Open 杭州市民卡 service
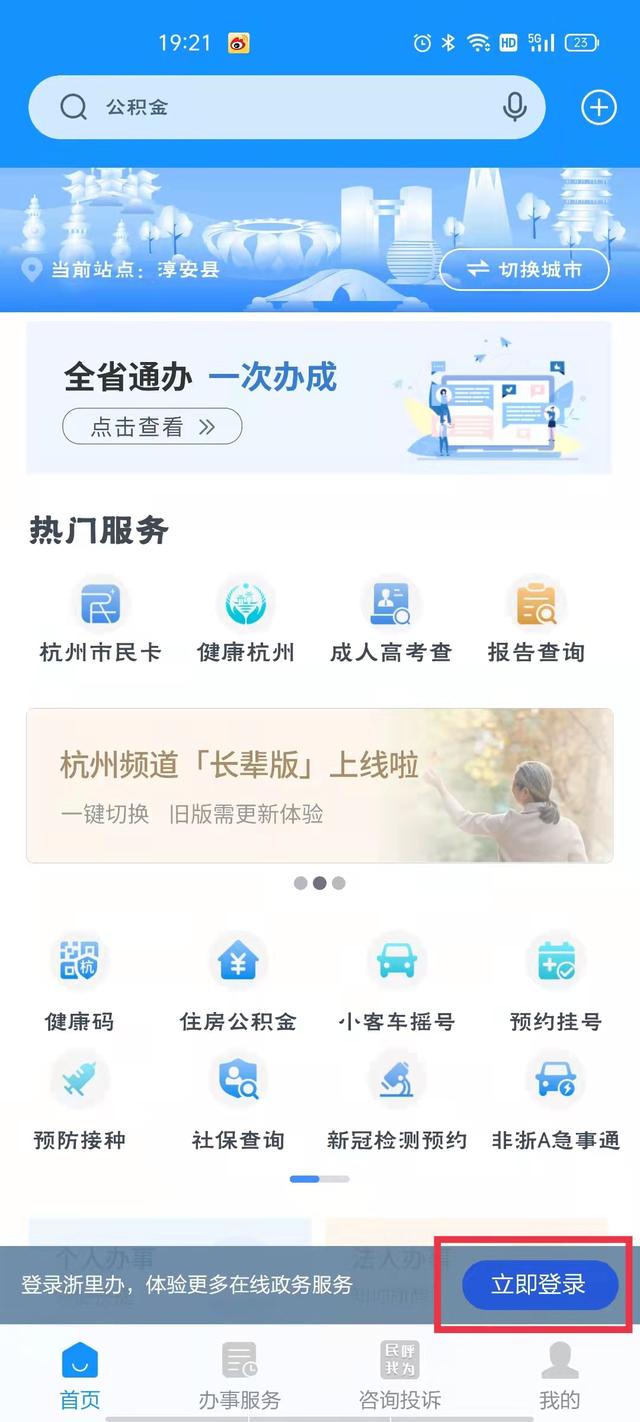The width and height of the screenshot is (640, 1422). pos(100,620)
